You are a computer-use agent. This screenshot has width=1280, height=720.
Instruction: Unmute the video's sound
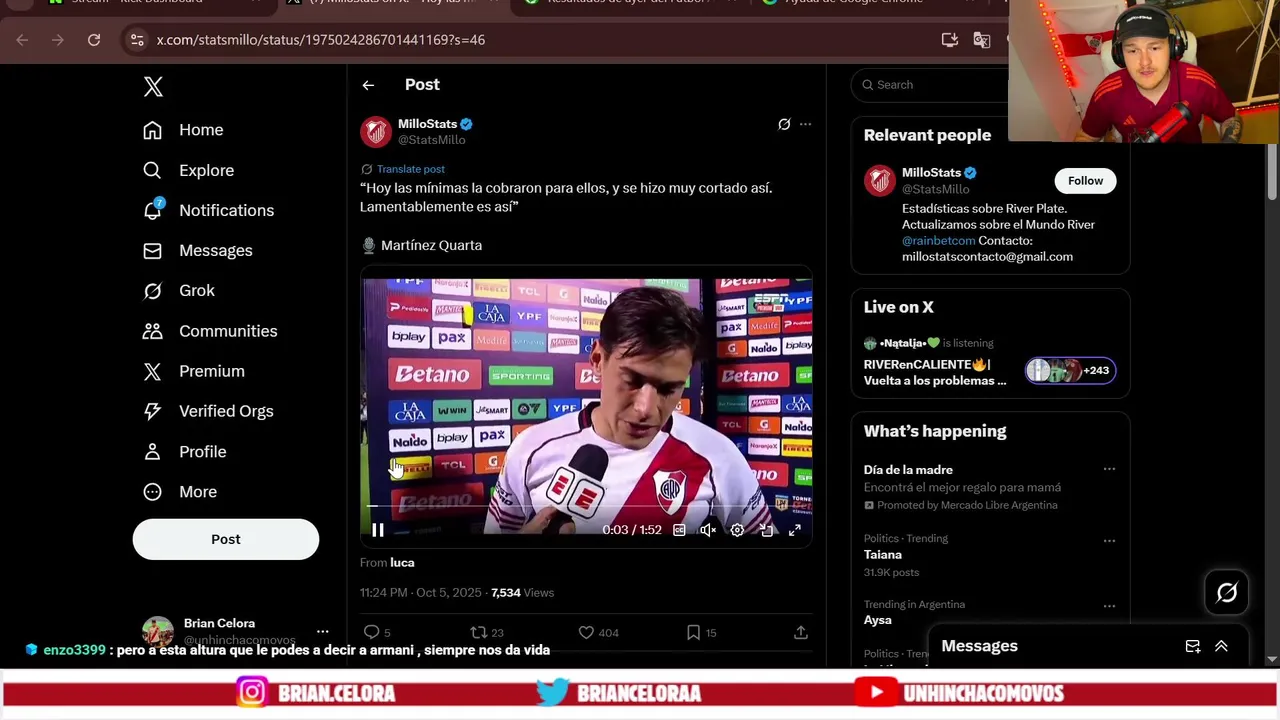[708, 530]
